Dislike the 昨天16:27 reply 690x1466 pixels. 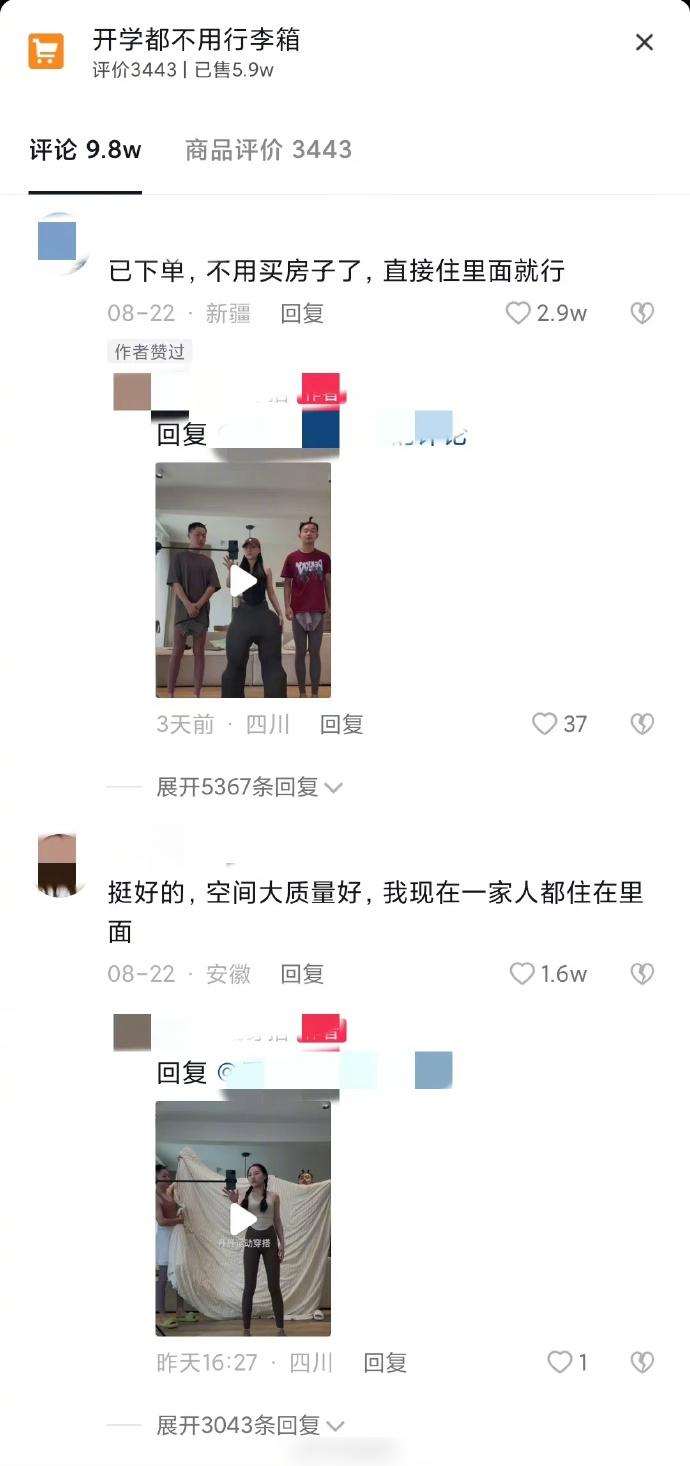(x=642, y=1362)
